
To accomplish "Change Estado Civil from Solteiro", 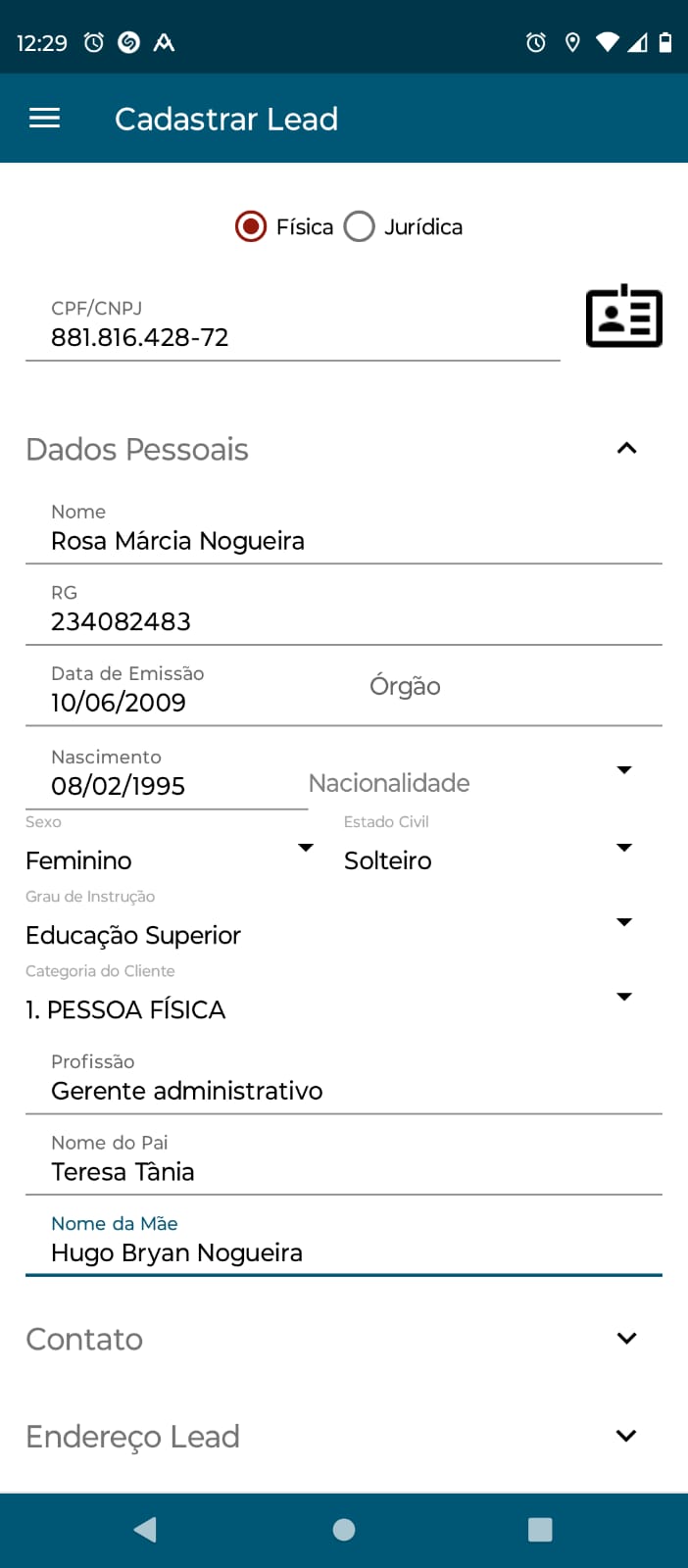I will click(487, 859).
